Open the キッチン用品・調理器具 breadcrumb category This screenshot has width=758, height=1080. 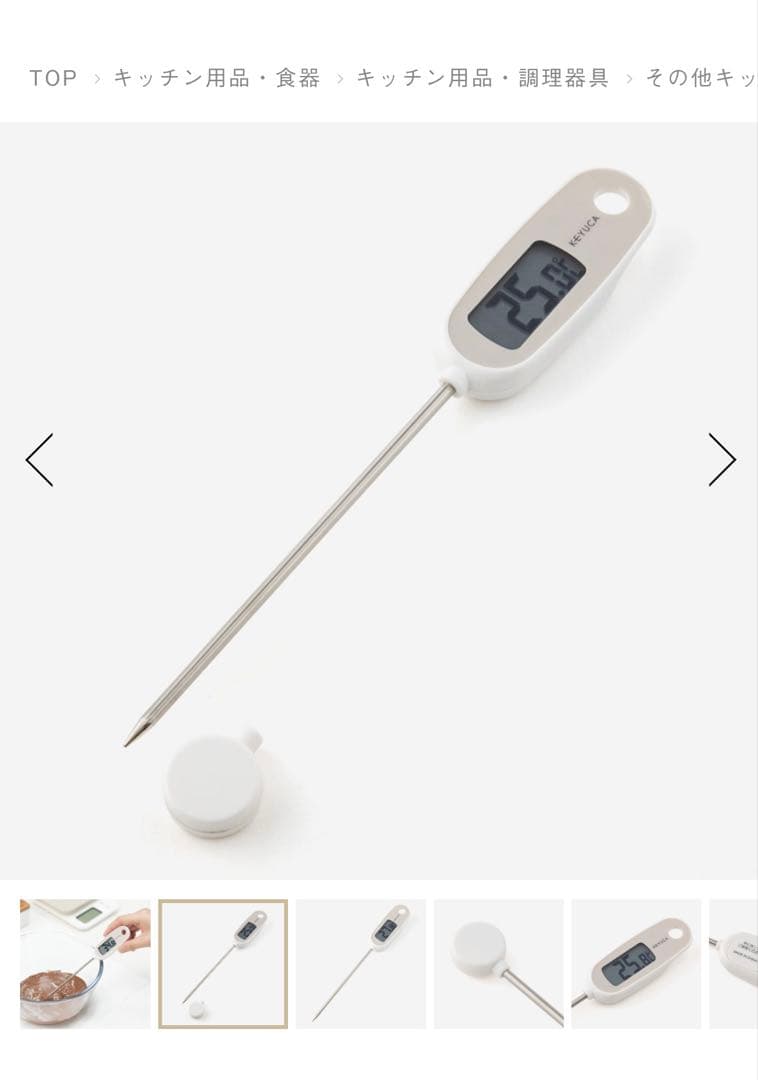pyautogui.click(x=482, y=78)
